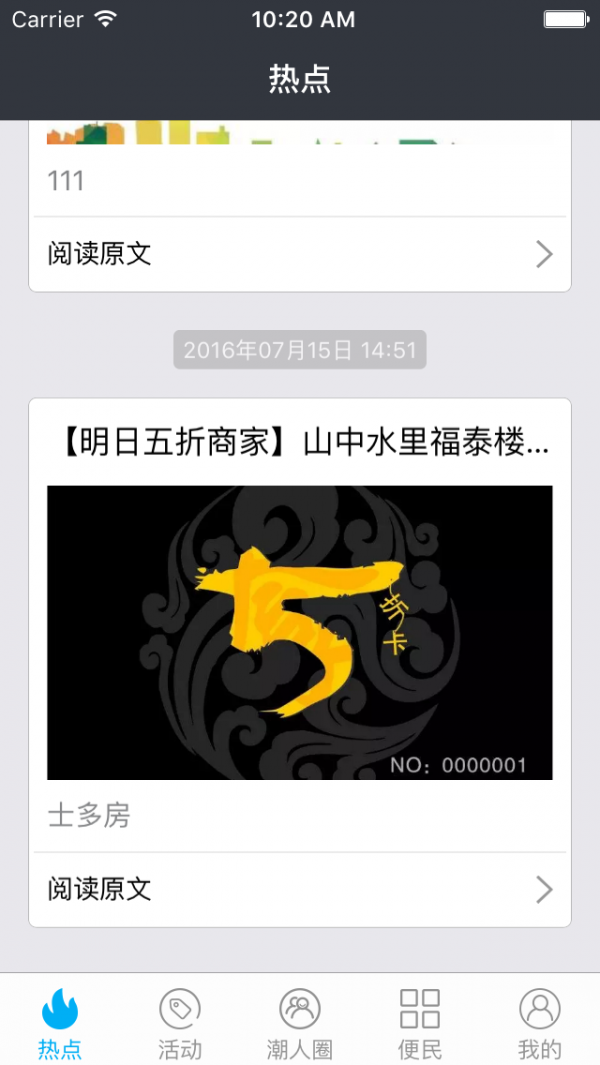This screenshot has width=600, height=1065.
Task: Open 阅读原文 under the 士多房 post
Action: pyautogui.click(x=300, y=889)
